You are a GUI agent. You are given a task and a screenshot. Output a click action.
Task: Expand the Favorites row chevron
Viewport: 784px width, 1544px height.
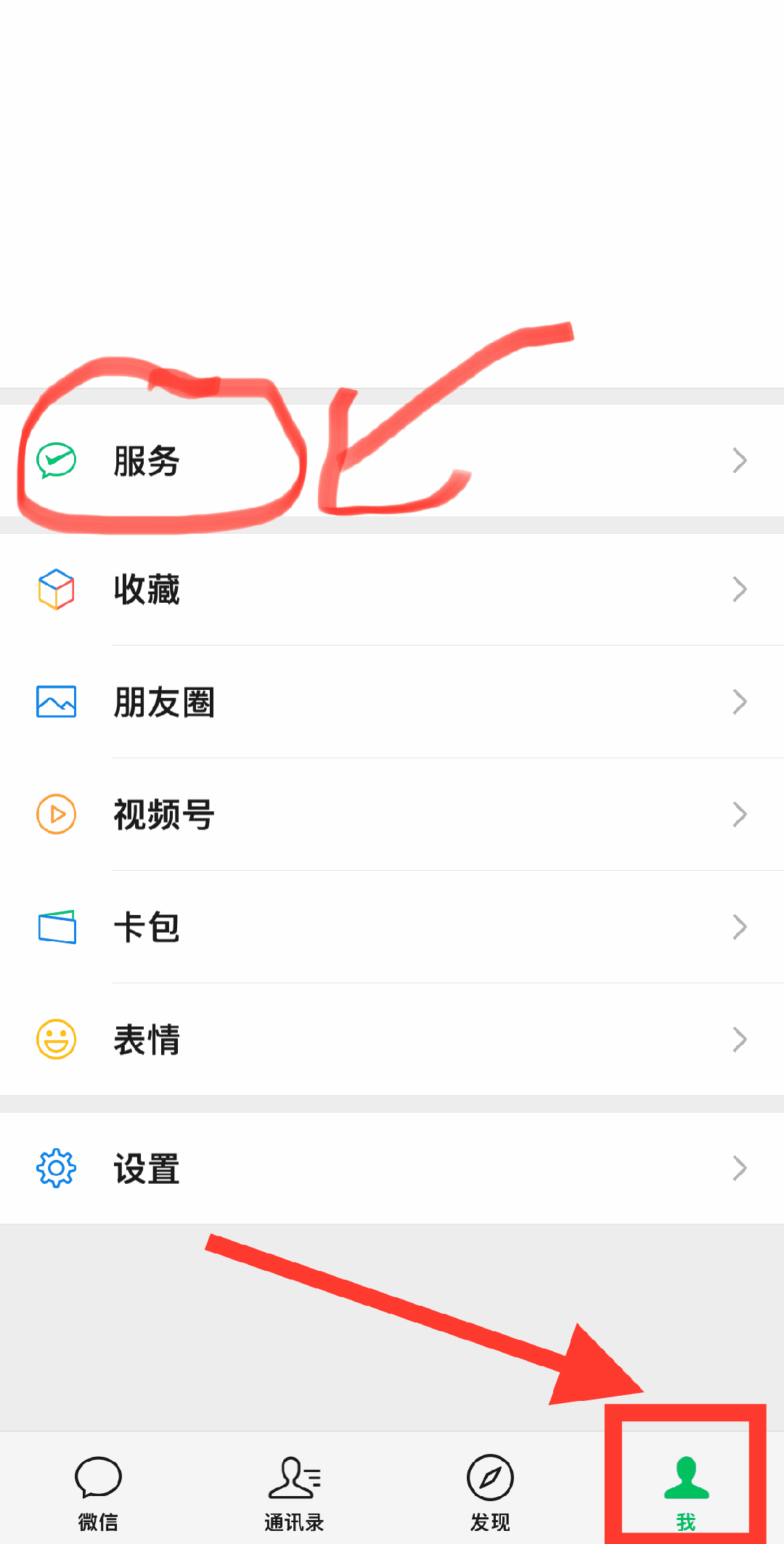point(739,590)
